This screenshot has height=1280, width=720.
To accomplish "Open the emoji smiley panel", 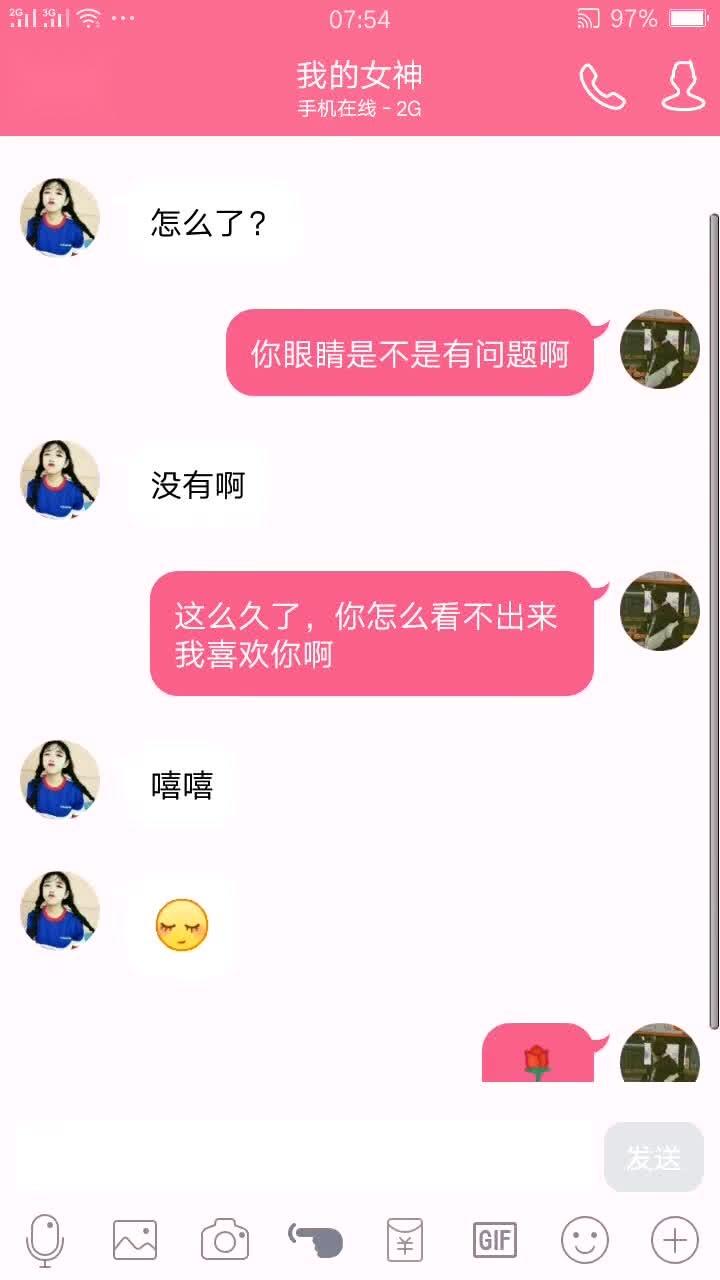I will coord(585,1241).
